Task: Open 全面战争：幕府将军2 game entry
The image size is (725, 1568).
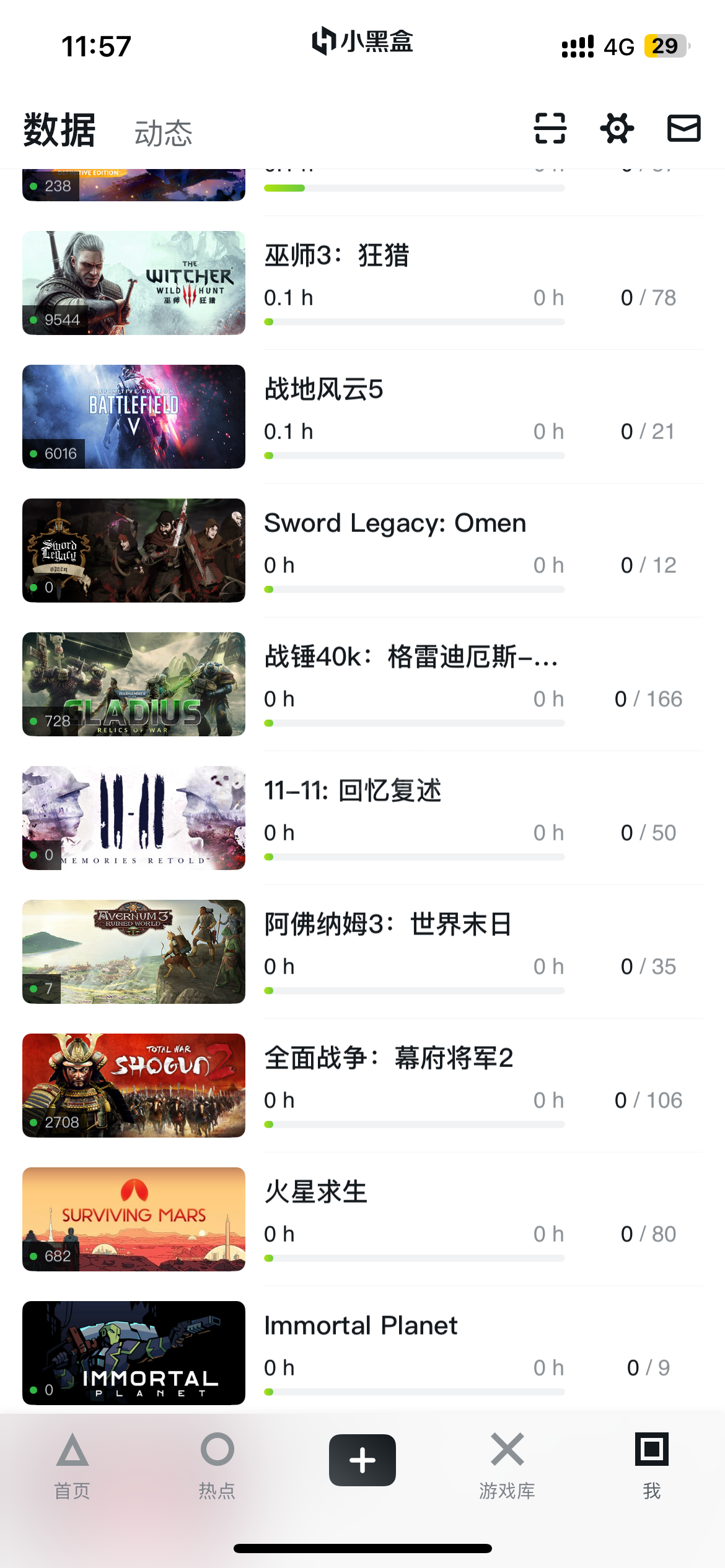Action: [x=389, y=1058]
